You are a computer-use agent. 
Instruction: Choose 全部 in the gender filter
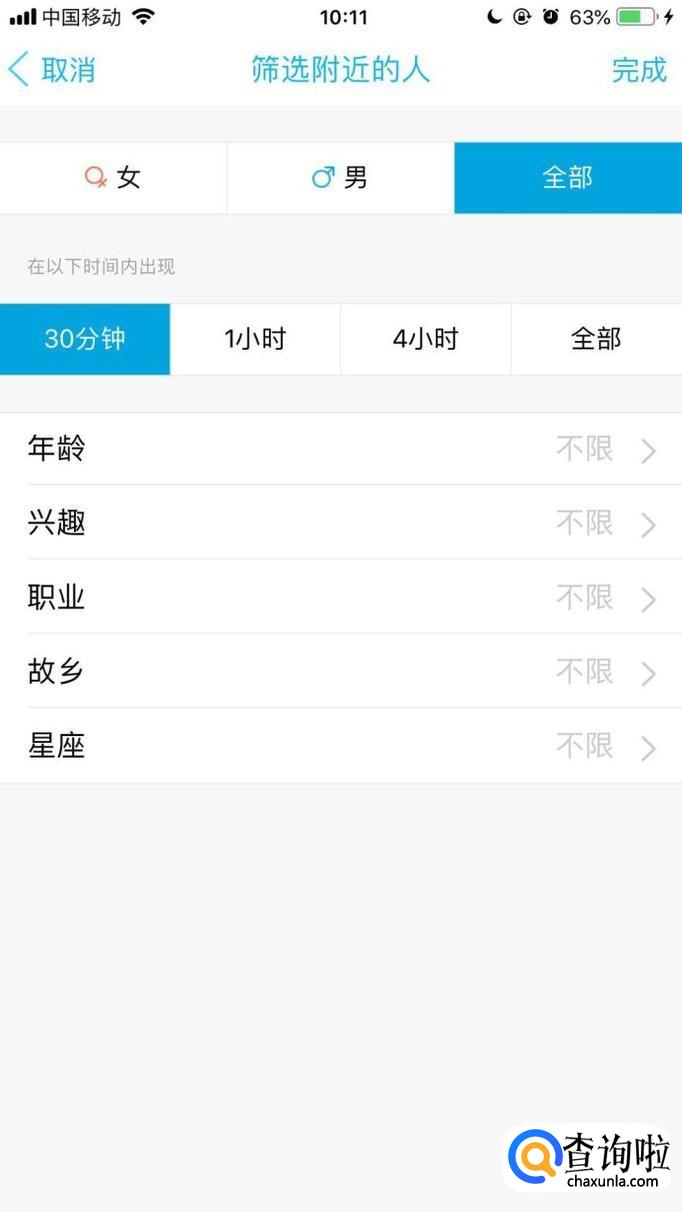point(568,178)
